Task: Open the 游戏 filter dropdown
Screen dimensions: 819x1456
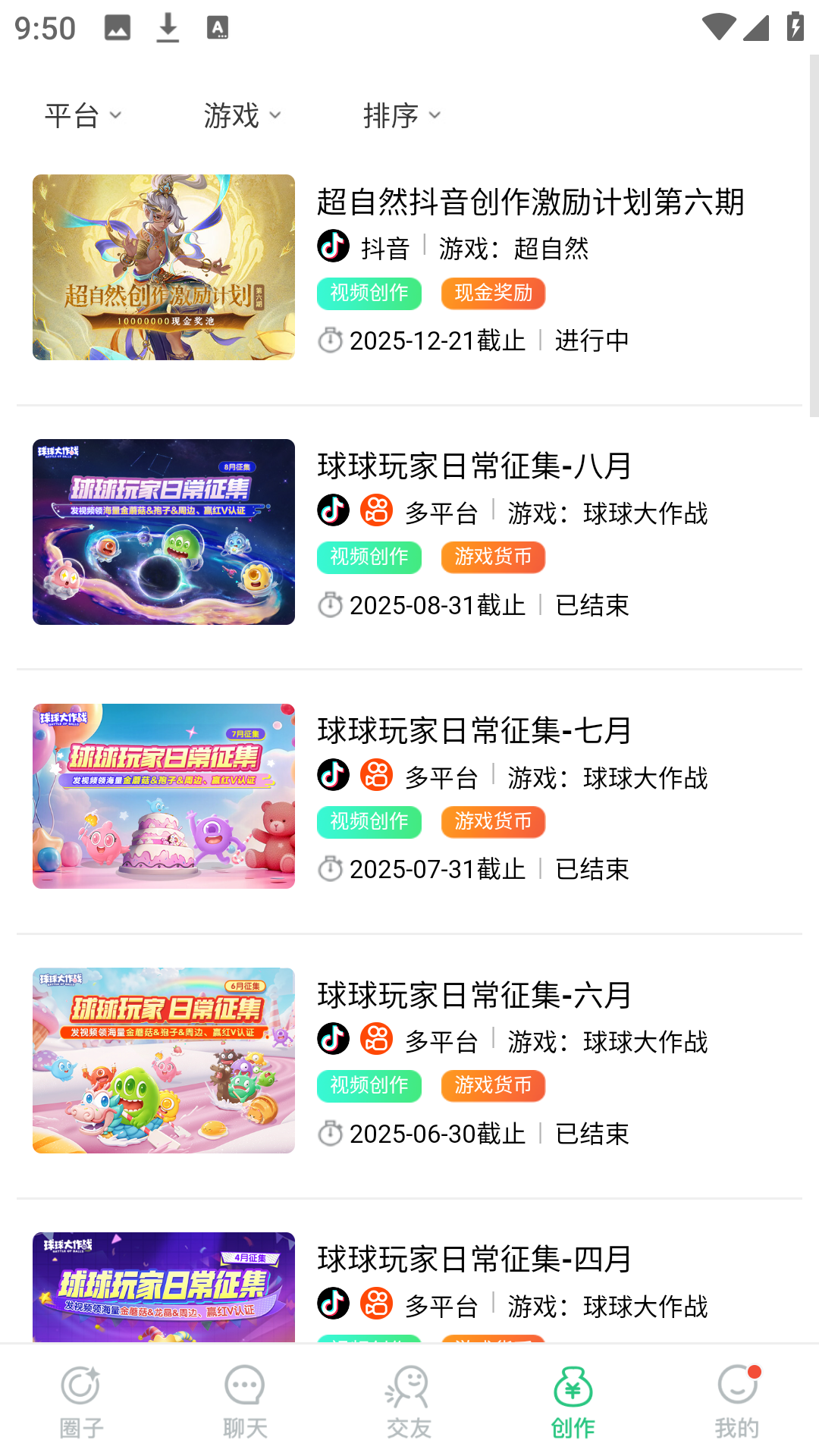Action: tap(241, 115)
